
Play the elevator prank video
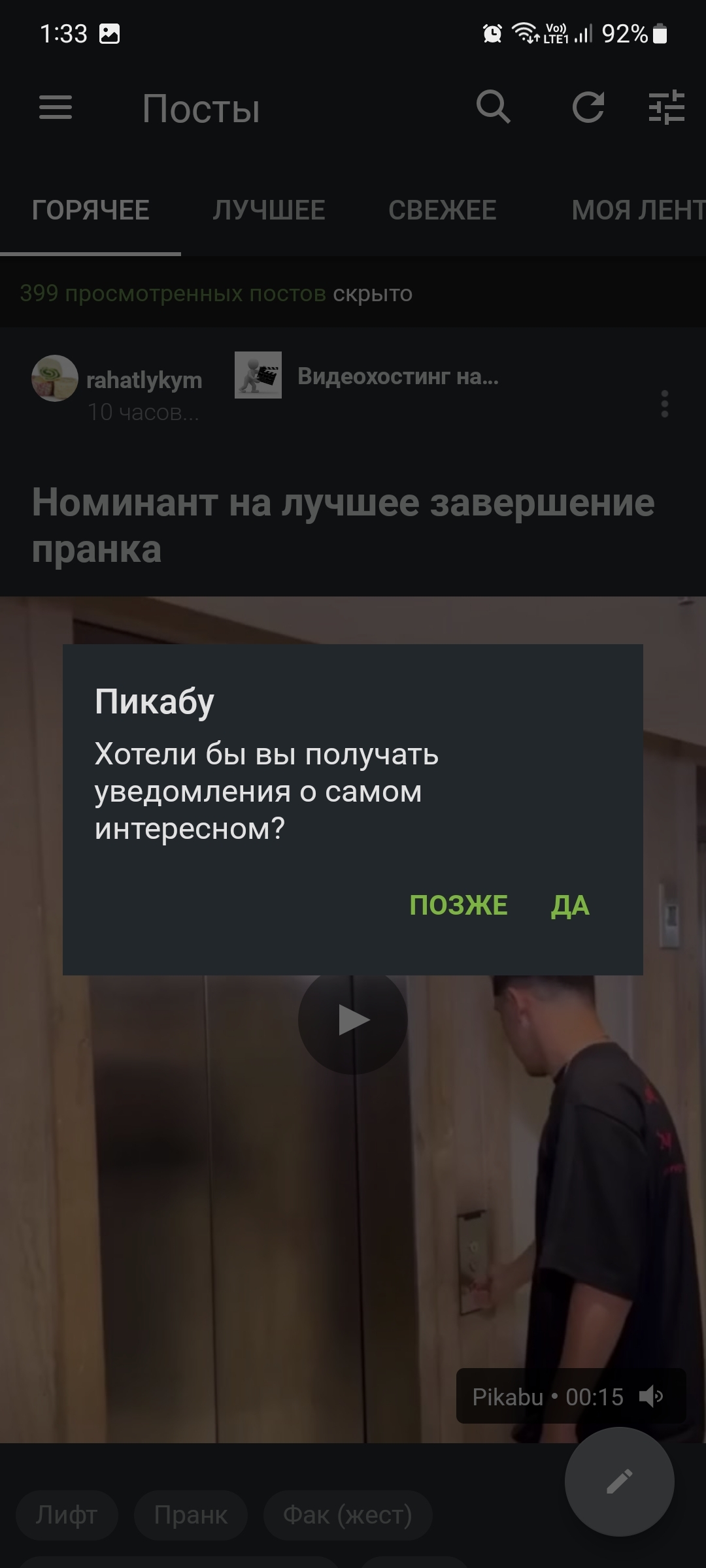353,1021
